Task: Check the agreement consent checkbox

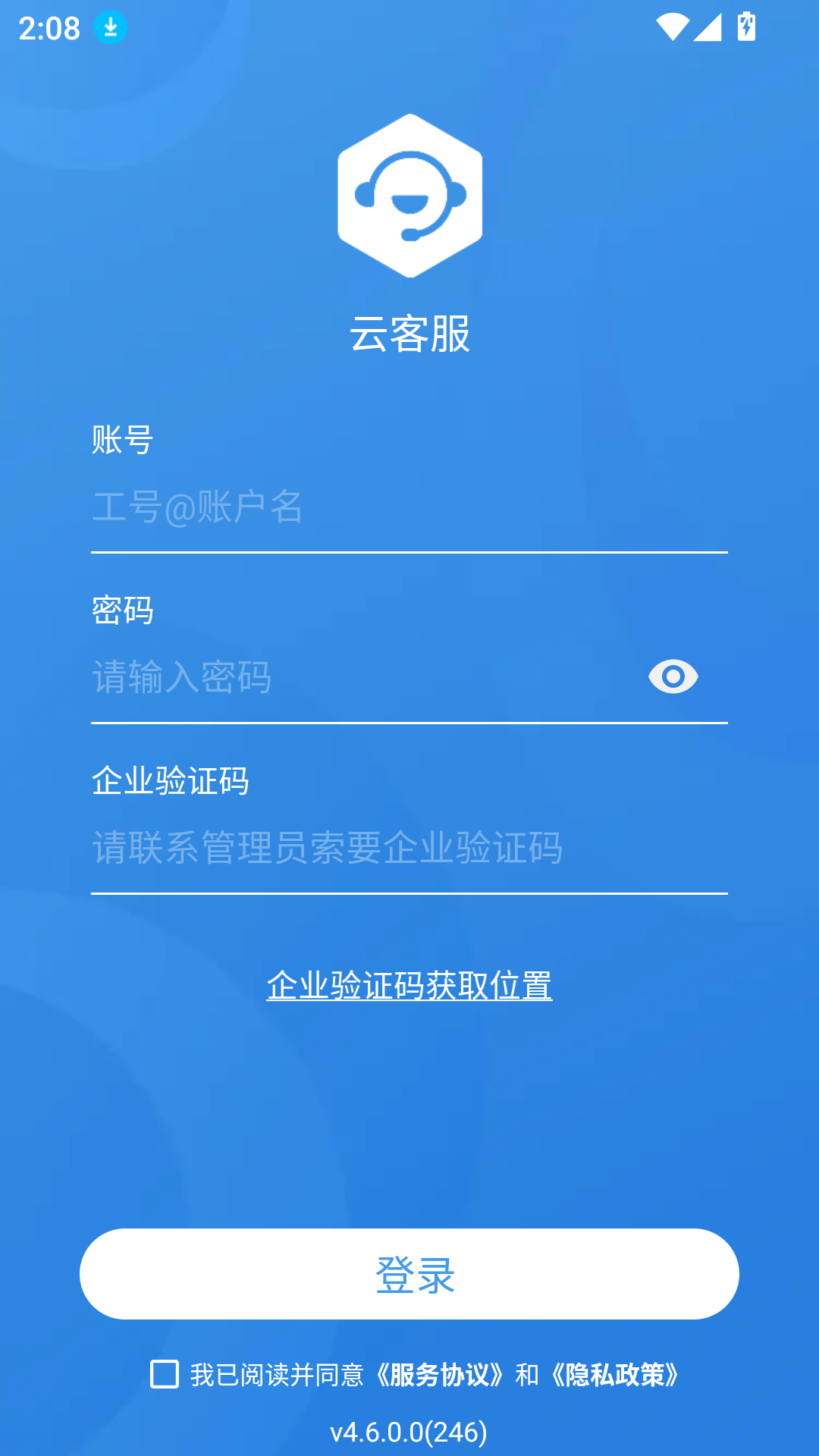Action: click(165, 1374)
